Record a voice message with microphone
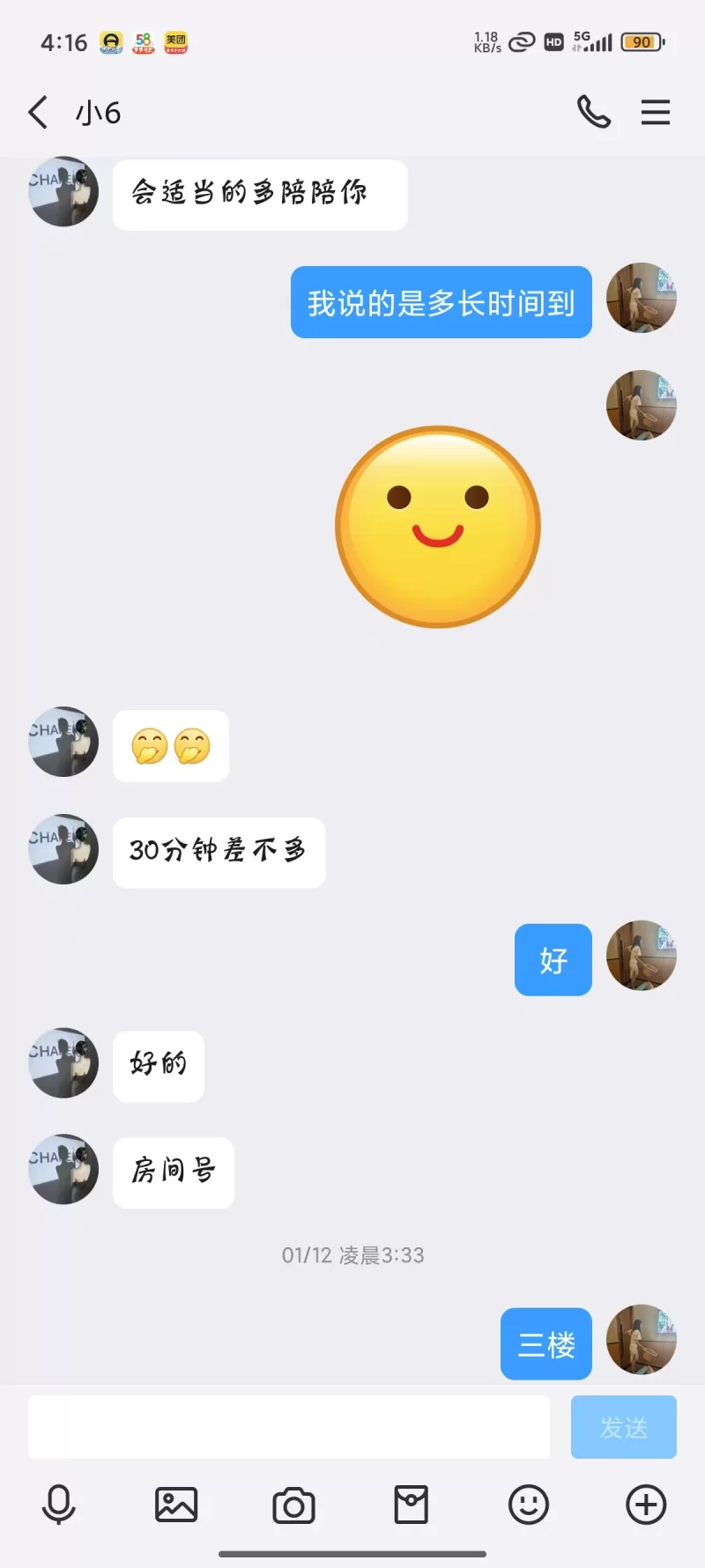705x1568 pixels. pos(59,1505)
